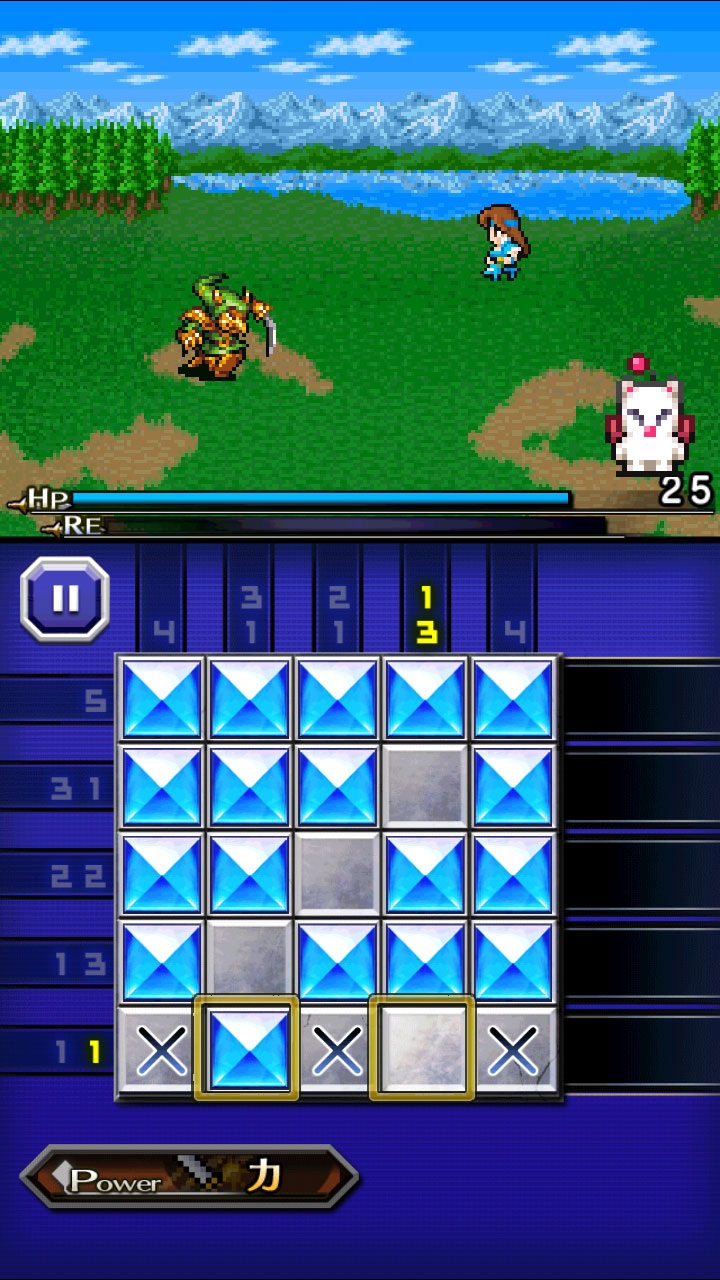The height and width of the screenshot is (1280, 720).
Task: Tap the gray cell in row 1 3
Action: 249,963
